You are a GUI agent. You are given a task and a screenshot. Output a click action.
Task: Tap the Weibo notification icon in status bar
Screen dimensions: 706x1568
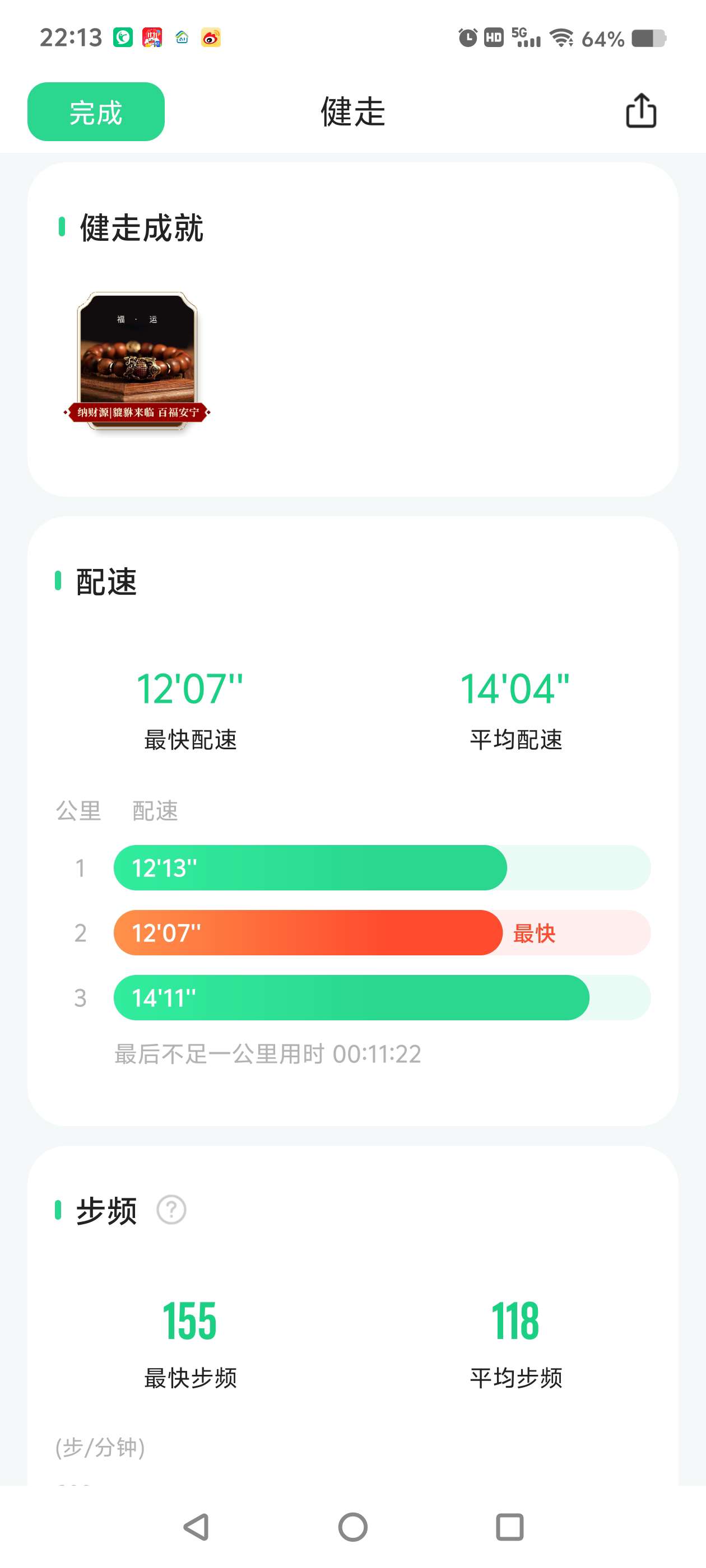click(x=210, y=38)
